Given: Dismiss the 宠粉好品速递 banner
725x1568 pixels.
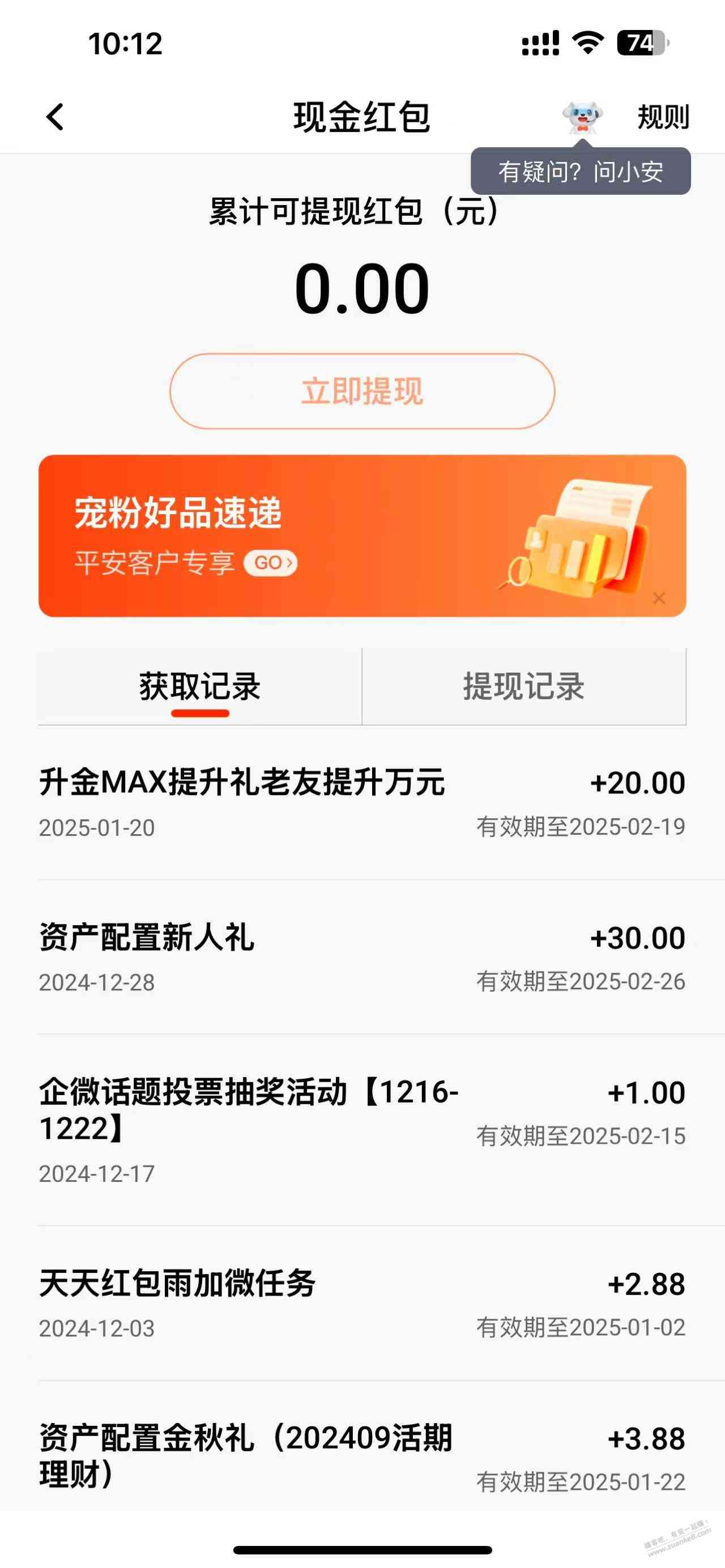Looking at the screenshot, I should pyautogui.click(x=659, y=599).
